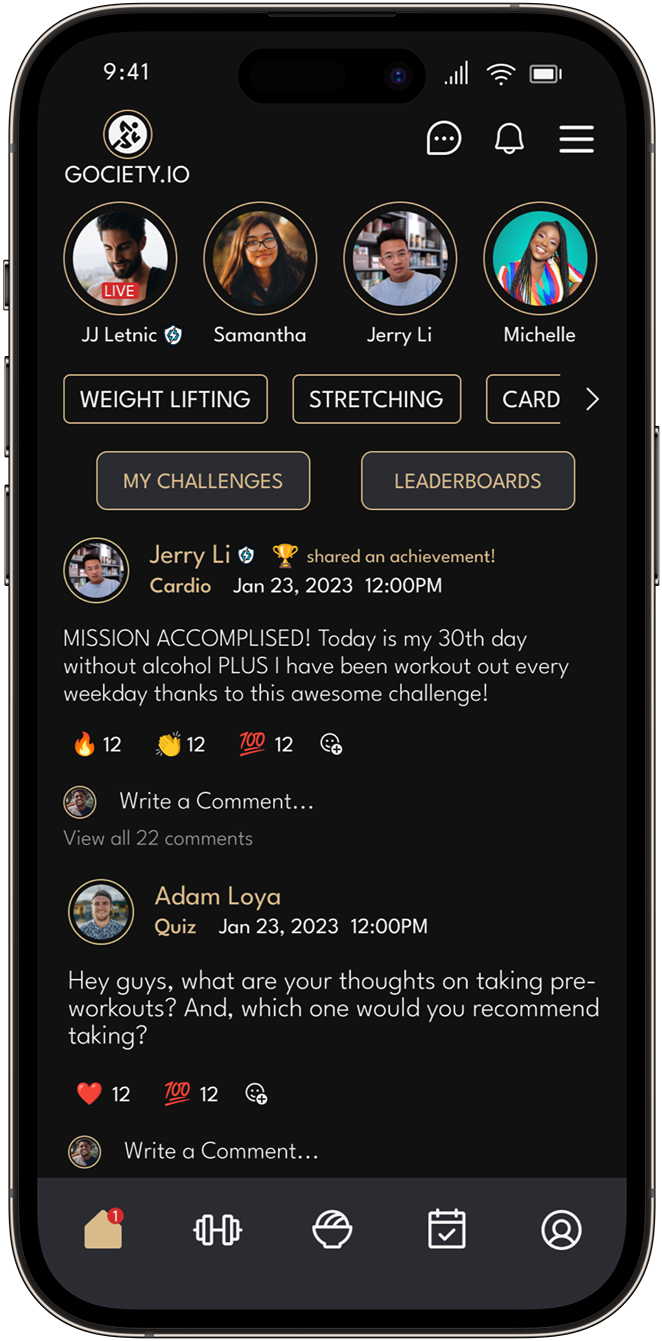Open the hamburger menu

coord(576,139)
